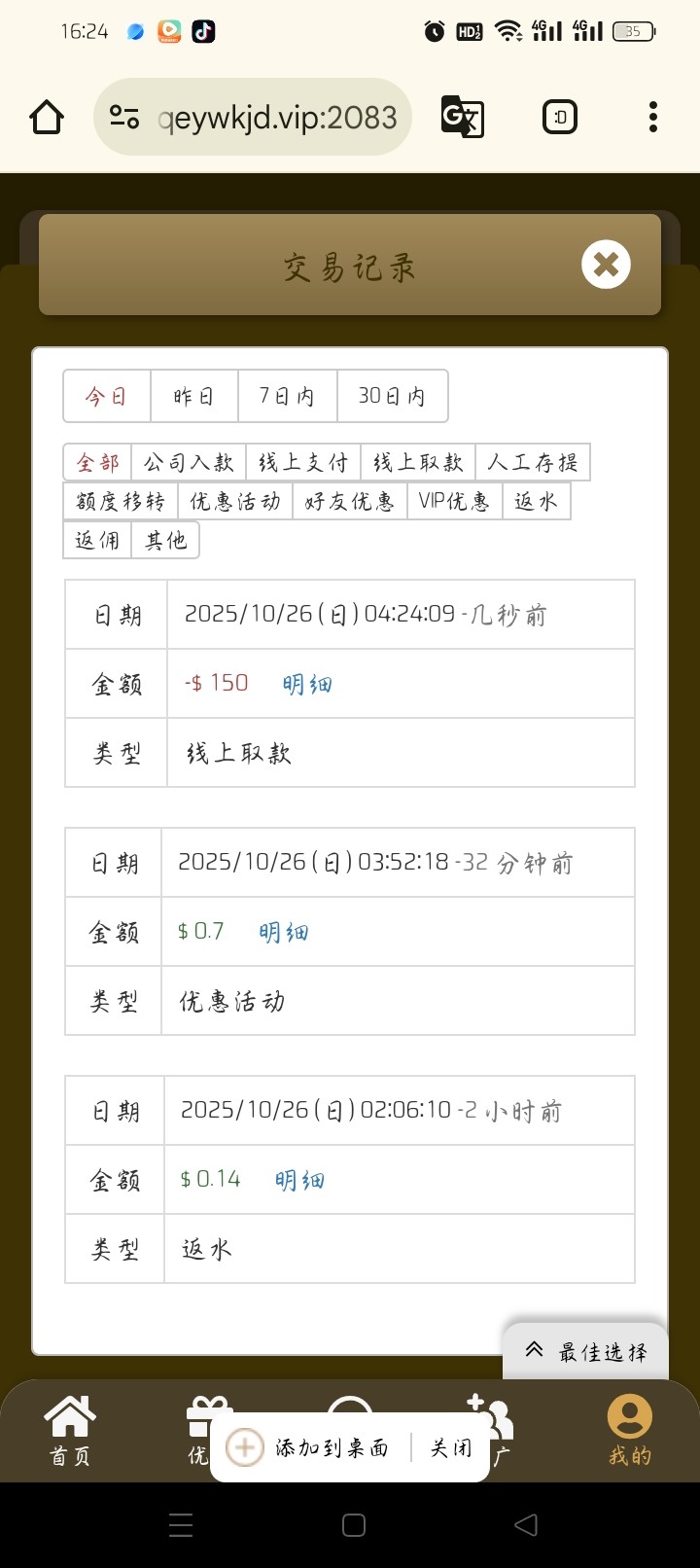
Task: Open the browser overflow menu
Action: click(652, 117)
